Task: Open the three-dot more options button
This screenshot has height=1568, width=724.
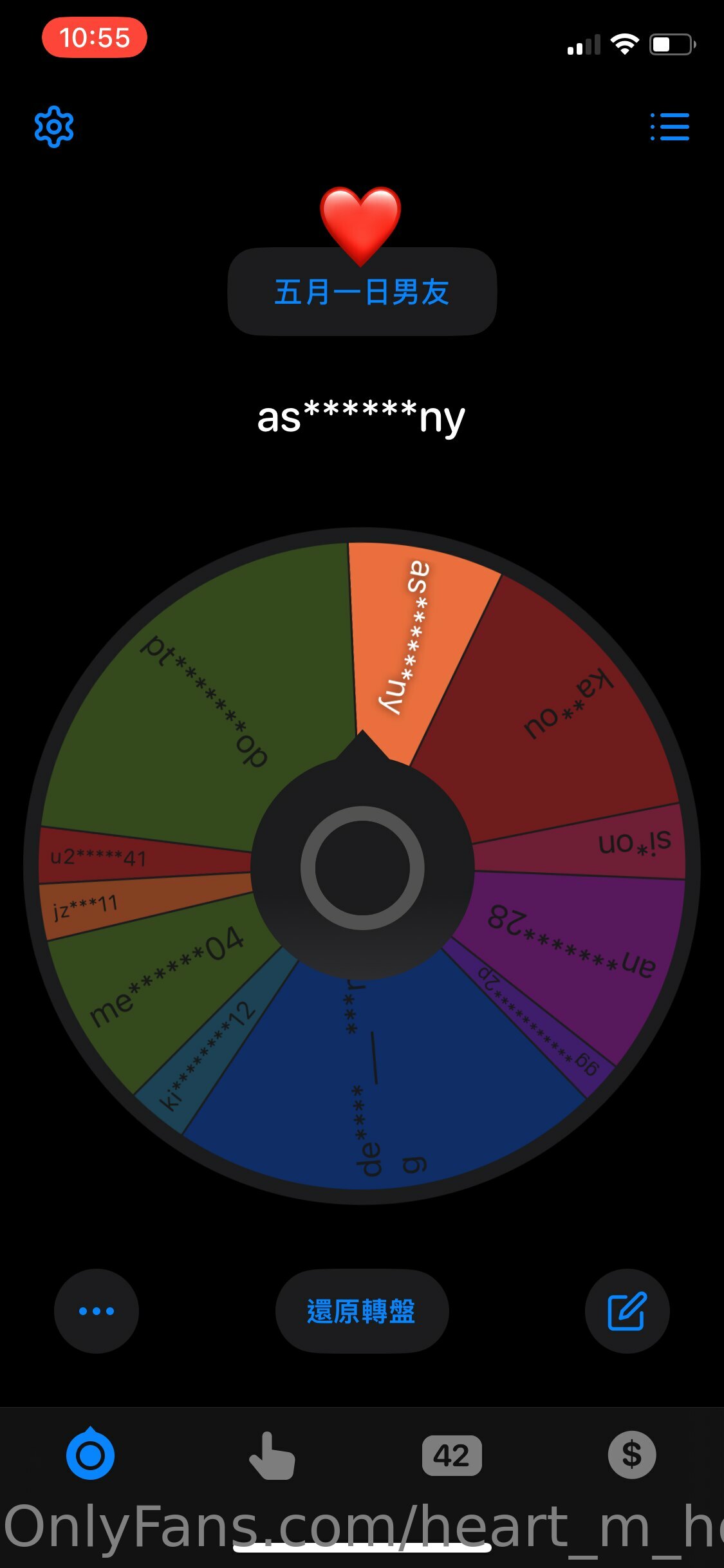Action: [x=97, y=1311]
